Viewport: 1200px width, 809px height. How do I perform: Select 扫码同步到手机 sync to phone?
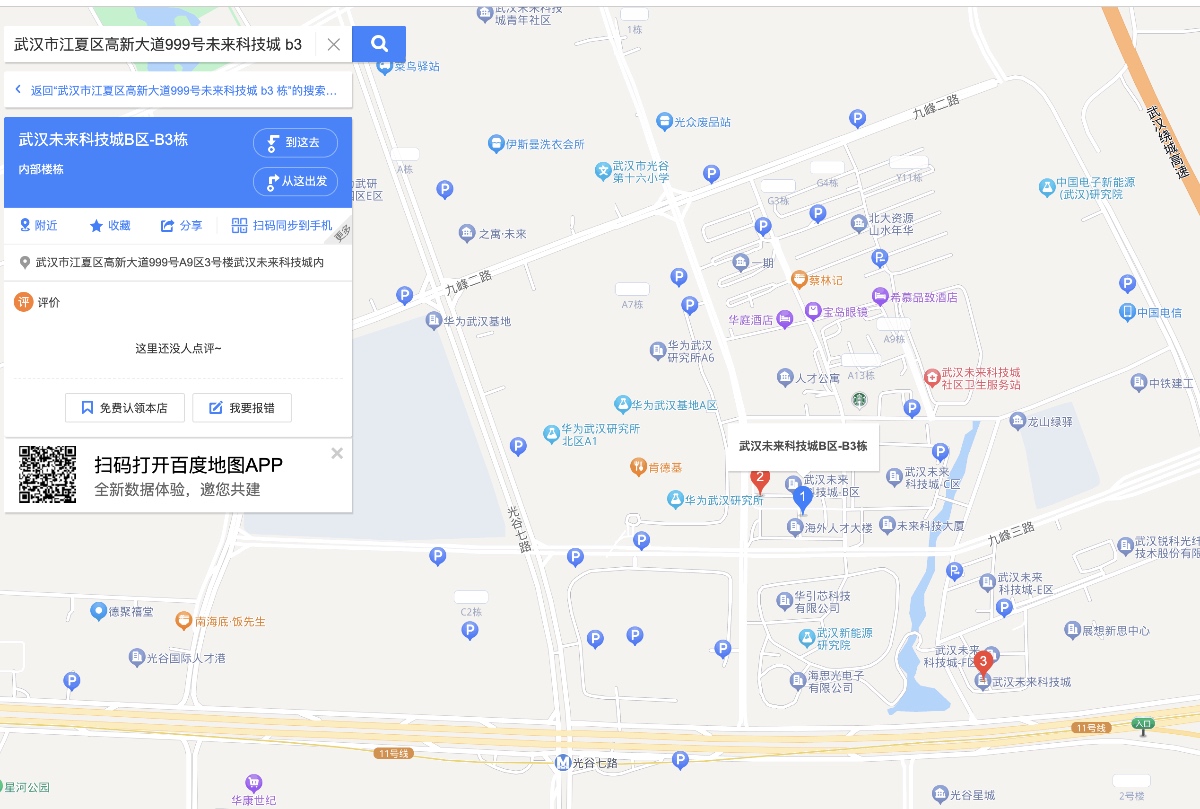pos(283,226)
